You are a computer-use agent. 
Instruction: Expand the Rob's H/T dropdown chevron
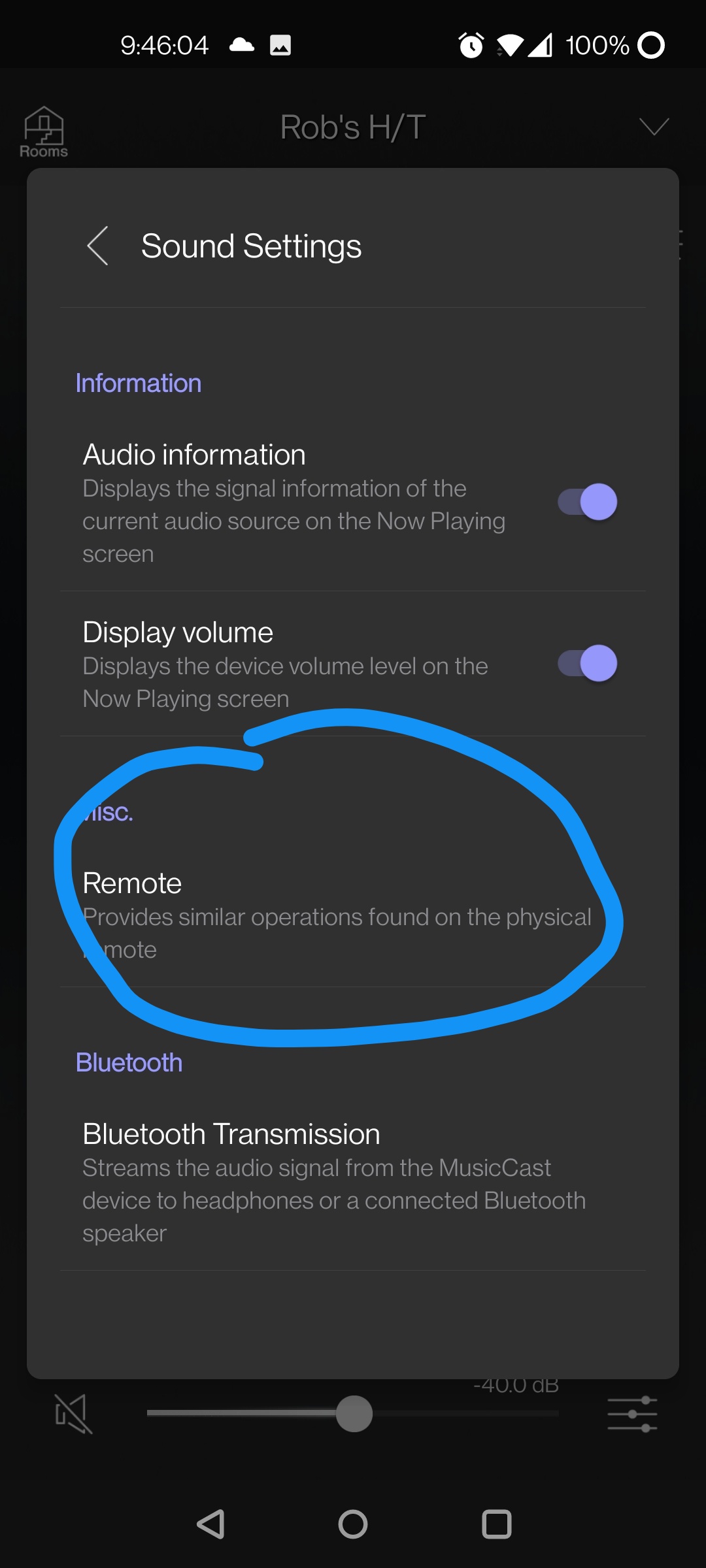pos(654,126)
